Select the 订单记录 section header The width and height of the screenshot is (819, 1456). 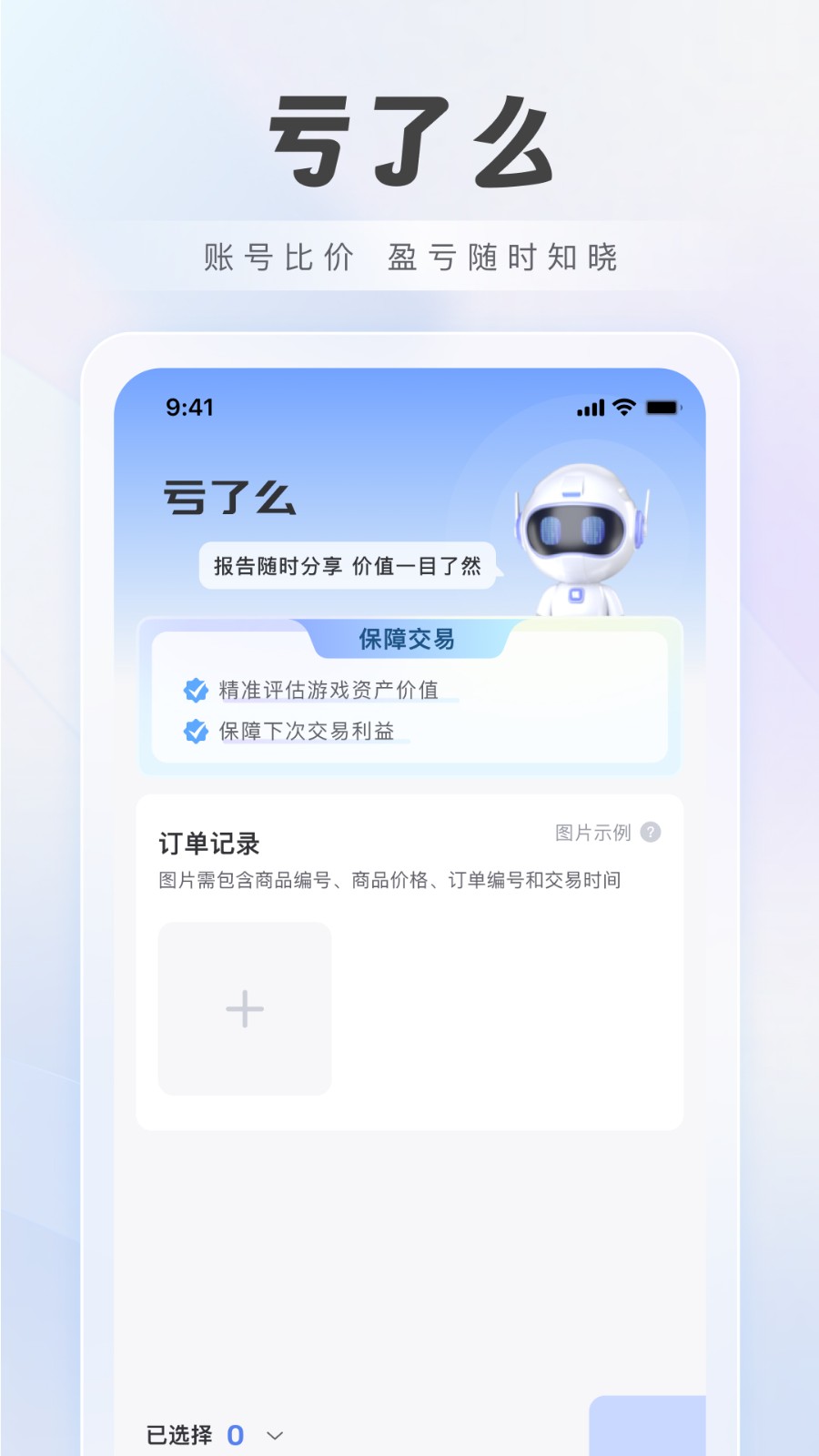point(207,844)
